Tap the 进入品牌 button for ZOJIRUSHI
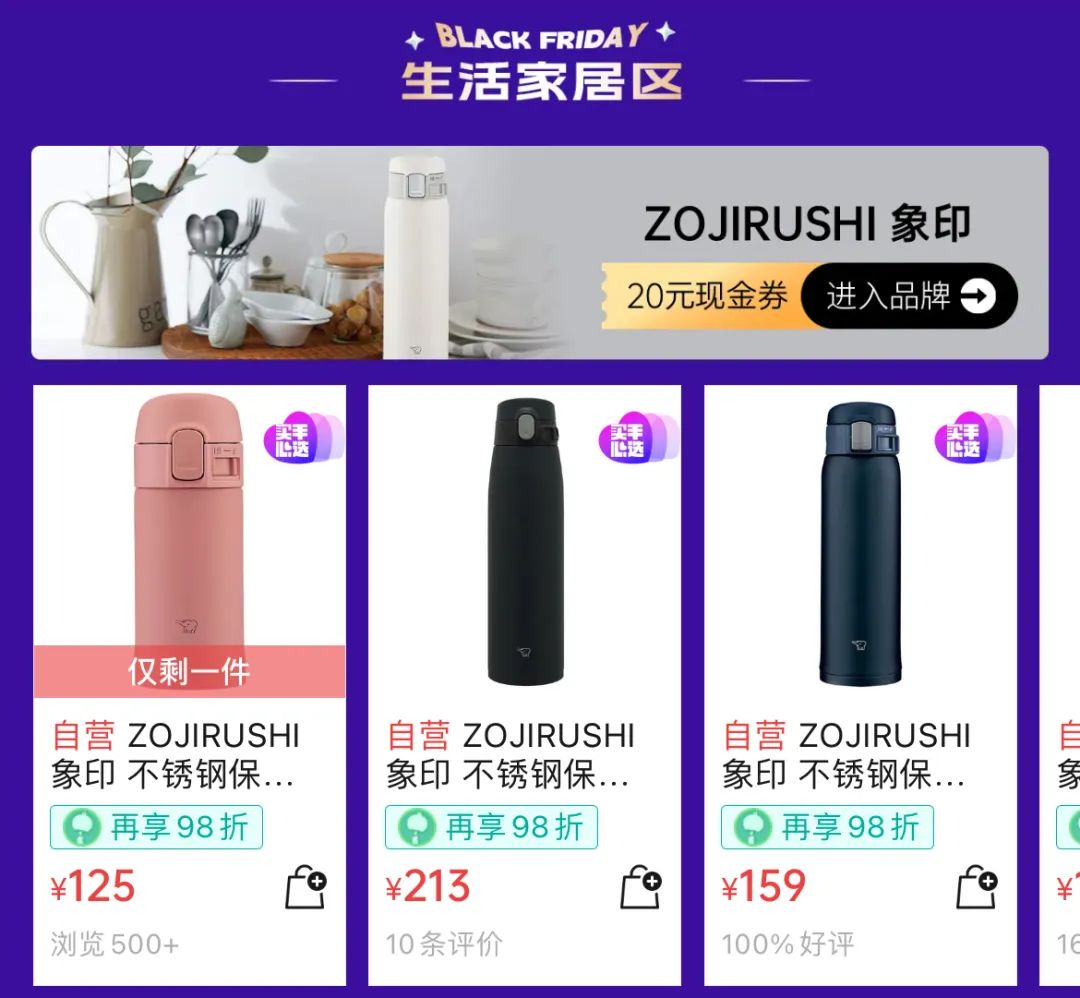This screenshot has height=998, width=1080. (x=909, y=296)
